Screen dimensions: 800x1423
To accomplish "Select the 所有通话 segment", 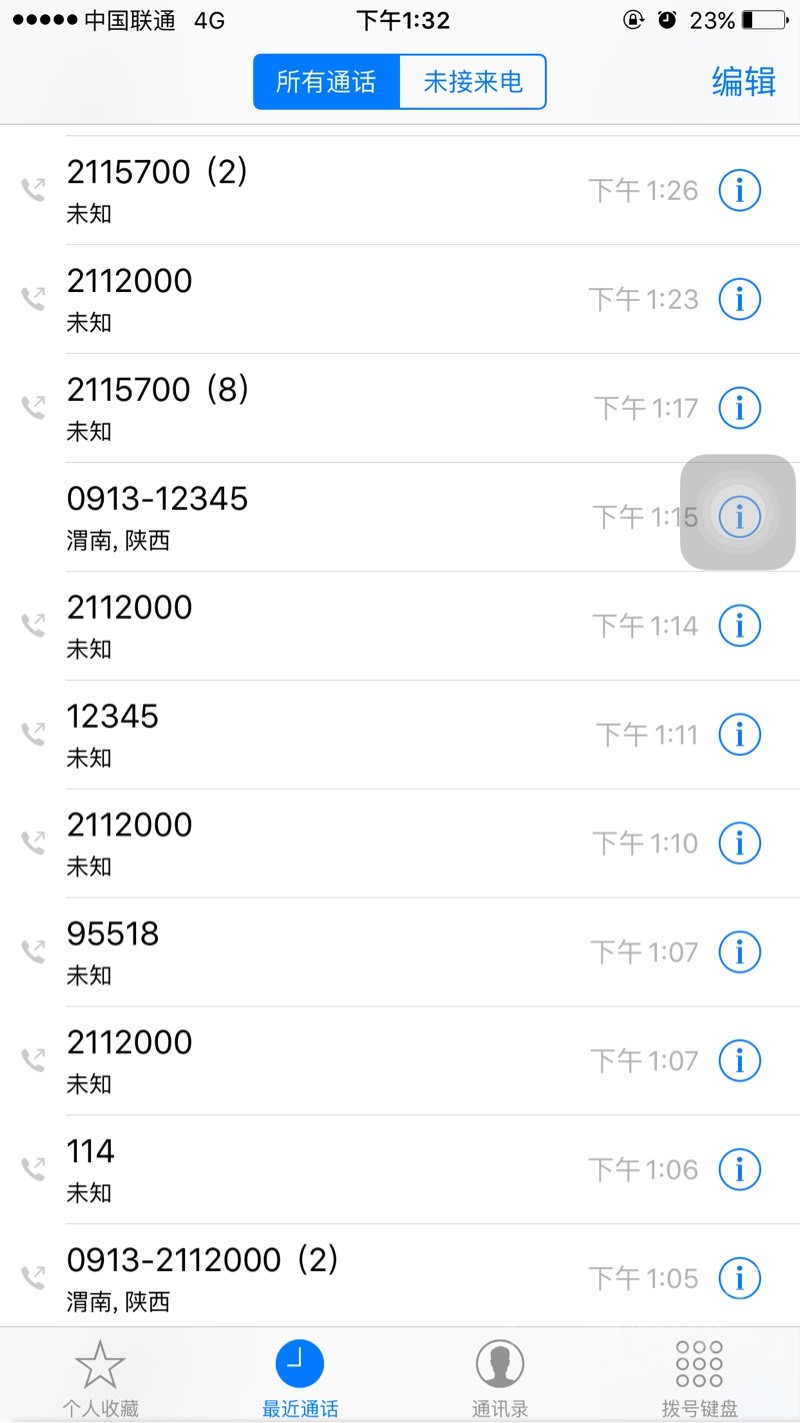I will tap(326, 81).
